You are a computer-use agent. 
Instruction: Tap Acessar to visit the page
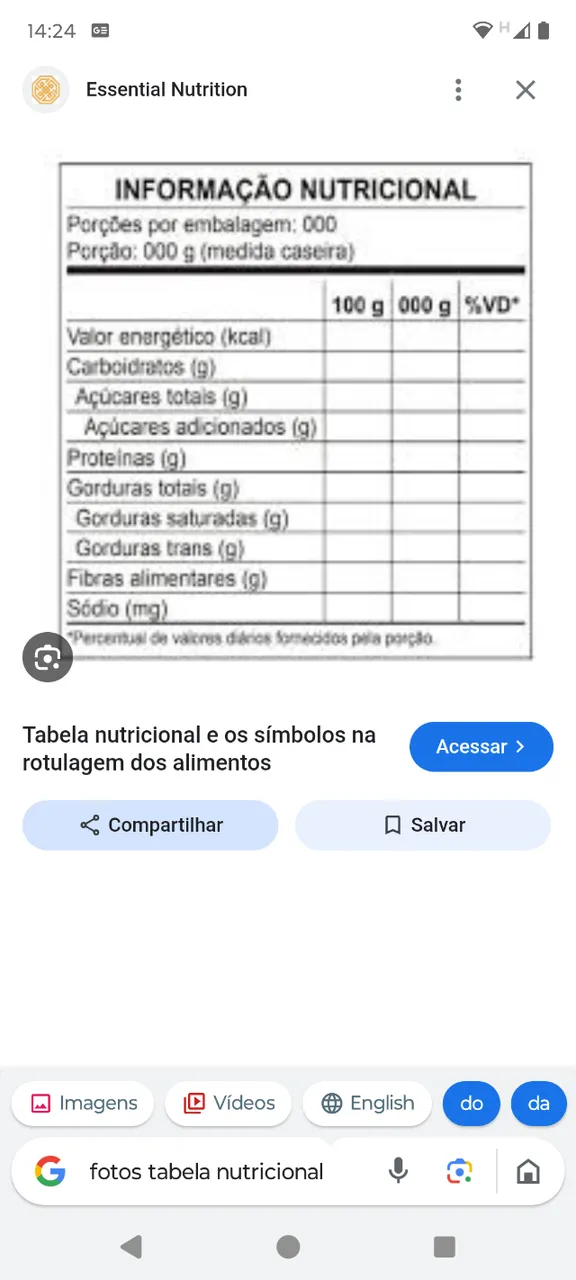(x=481, y=747)
